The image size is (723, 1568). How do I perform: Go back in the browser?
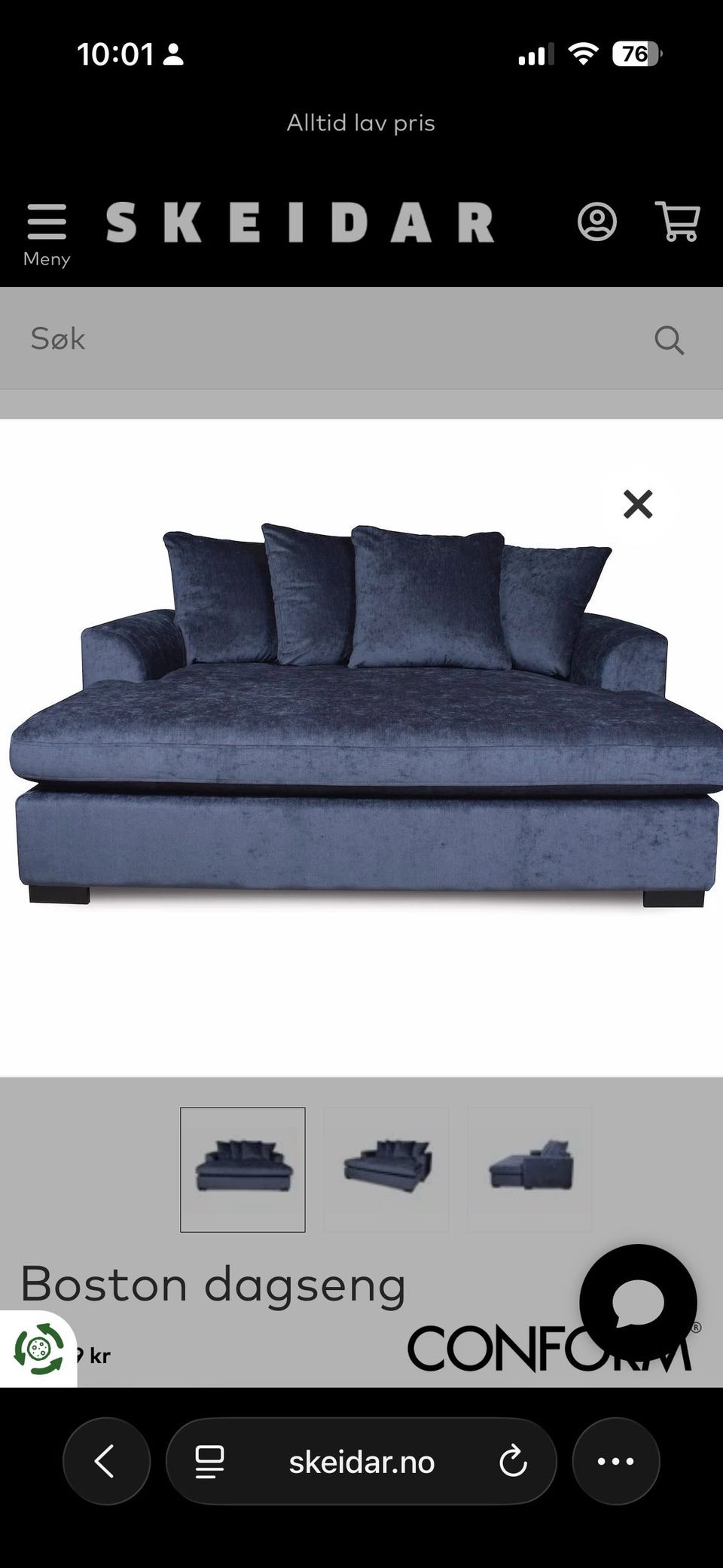click(106, 1461)
